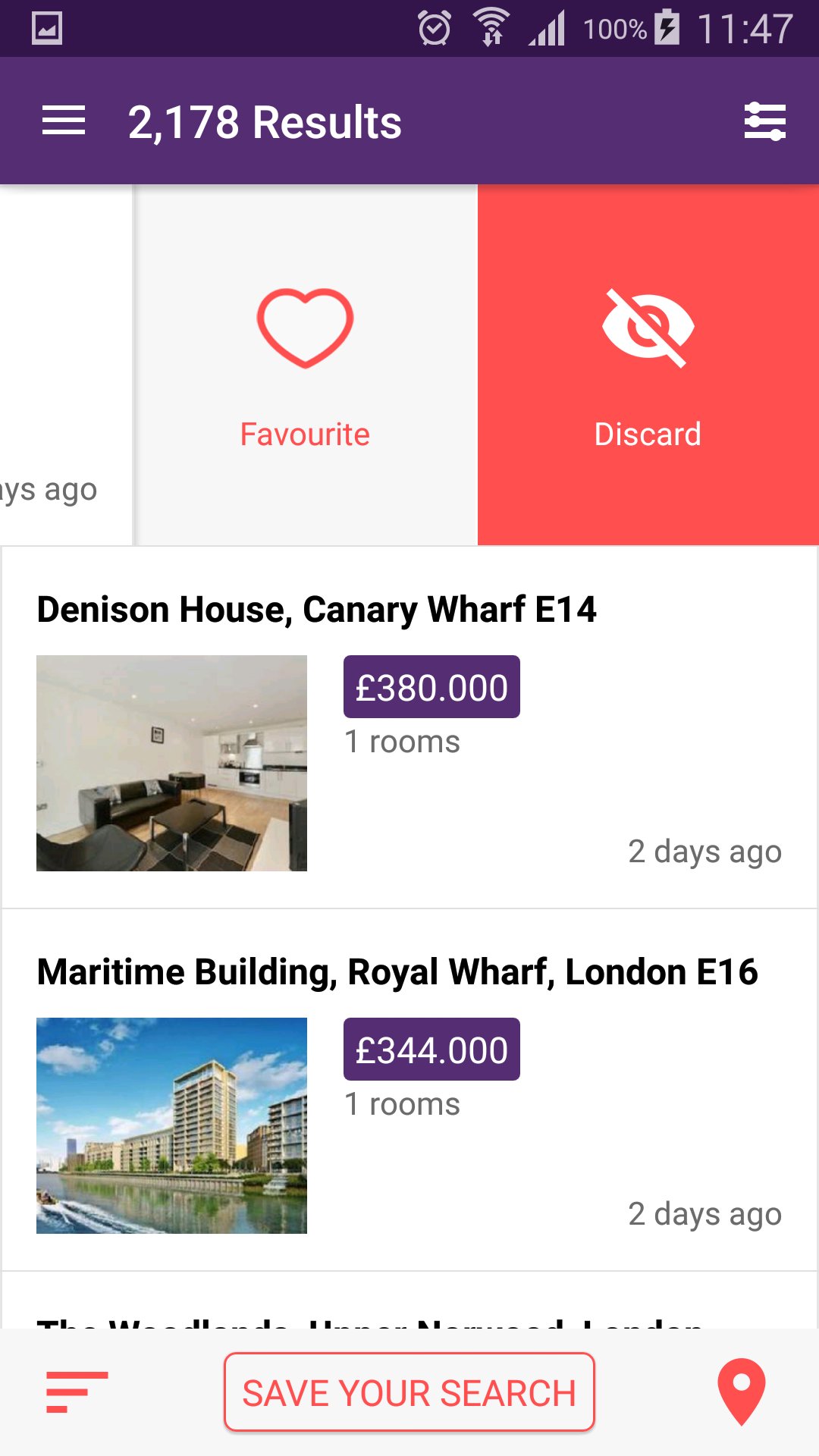This screenshot has width=819, height=1456.
Task: Tap Save Your Search button
Action: [409, 1392]
